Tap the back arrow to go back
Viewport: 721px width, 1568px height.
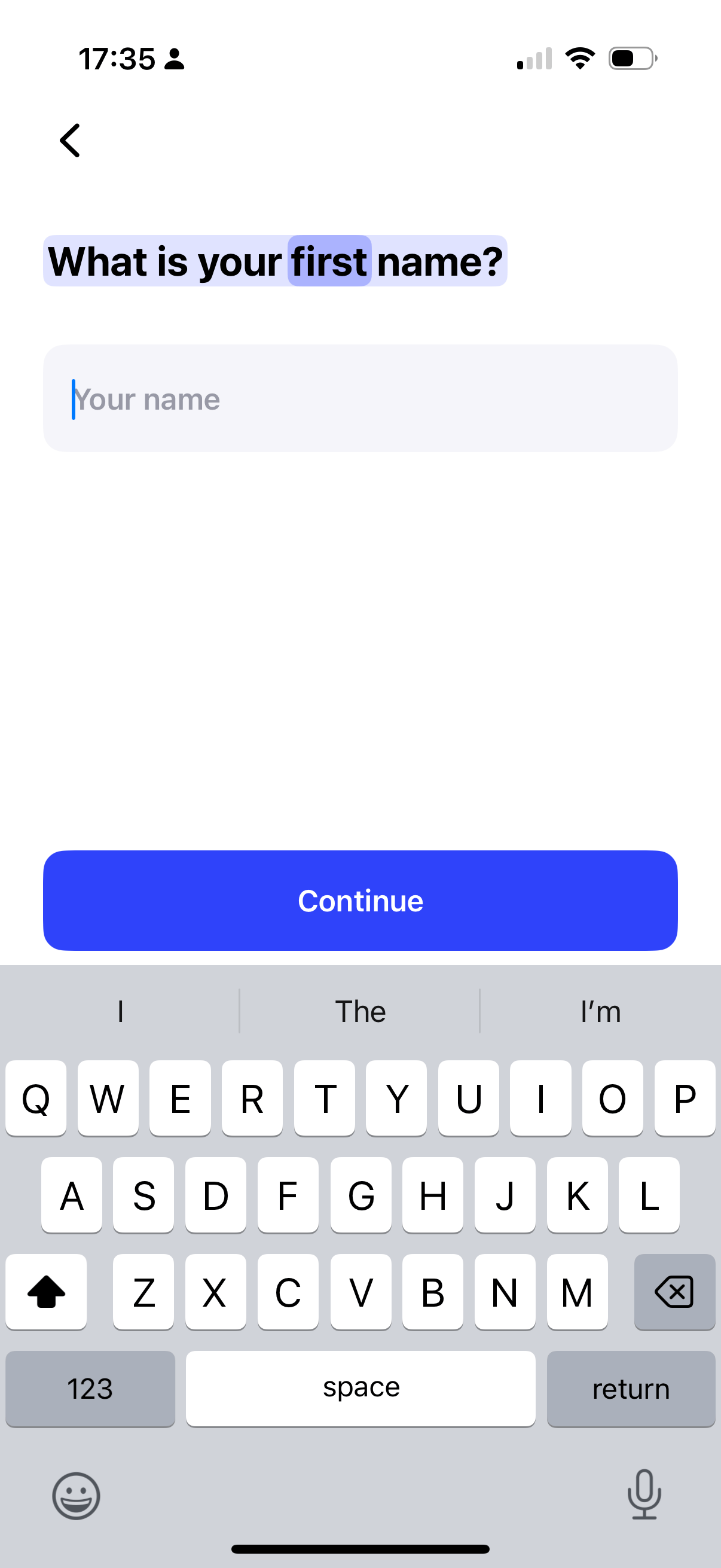[x=69, y=140]
